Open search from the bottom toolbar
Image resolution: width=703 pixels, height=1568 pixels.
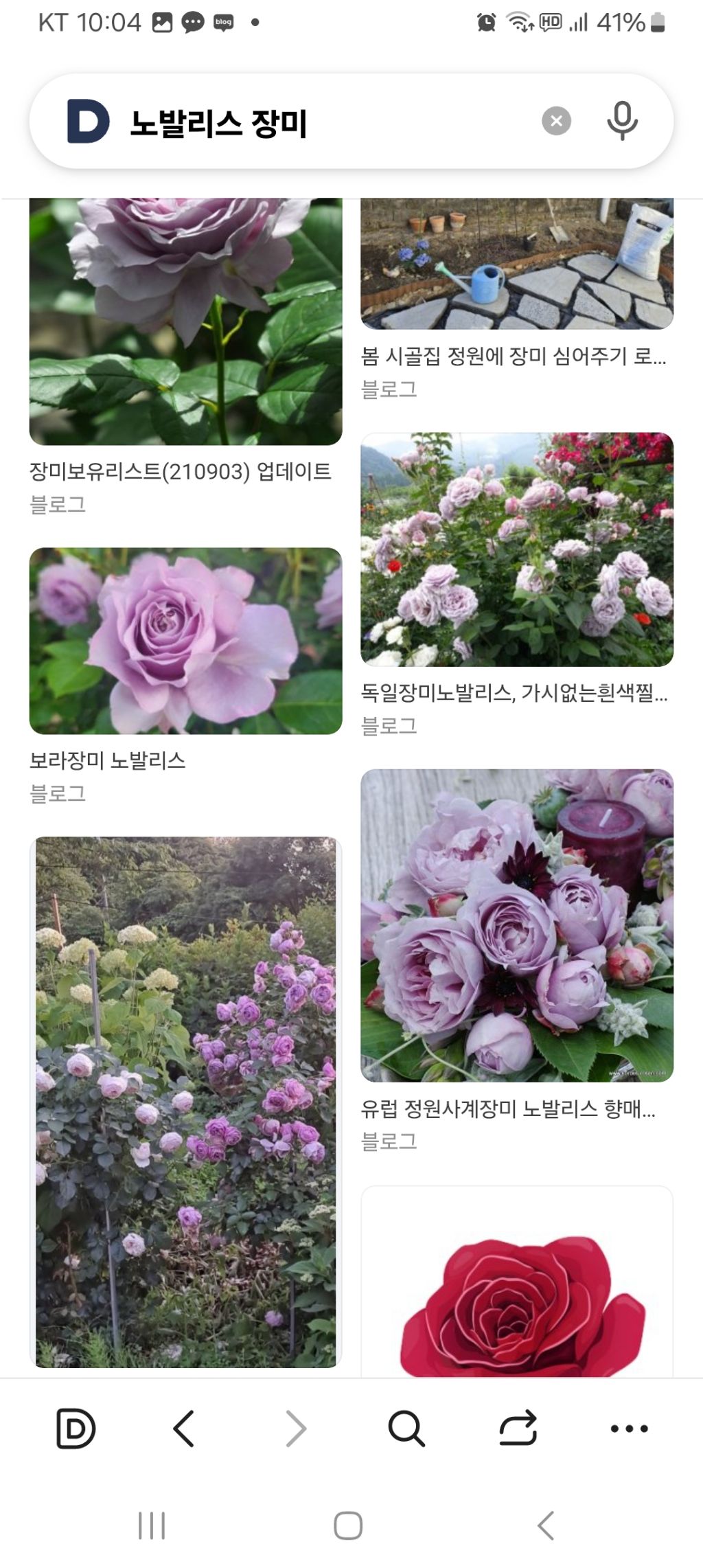coord(406,1429)
